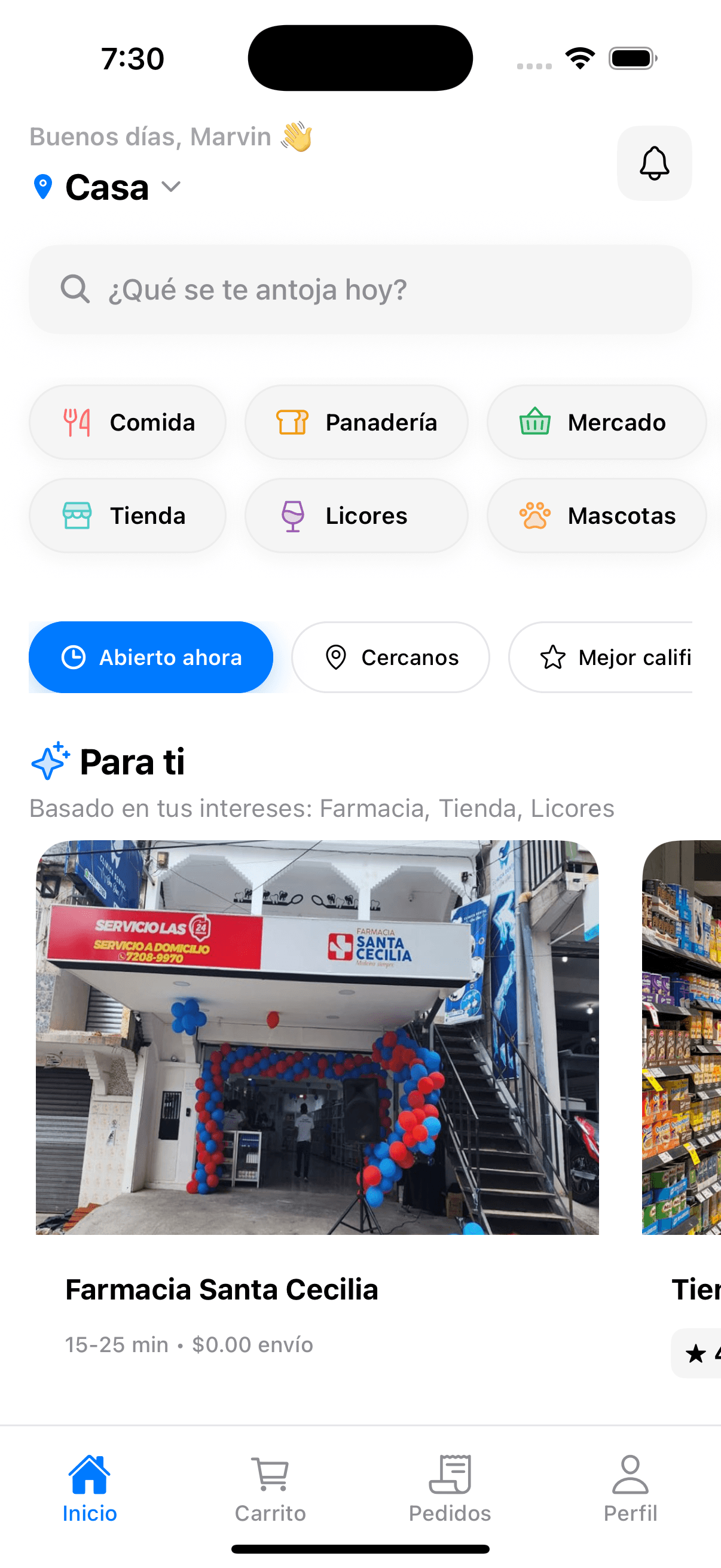721x1568 pixels.
Task: Tap the blue location pin icon
Action: pos(41,186)
